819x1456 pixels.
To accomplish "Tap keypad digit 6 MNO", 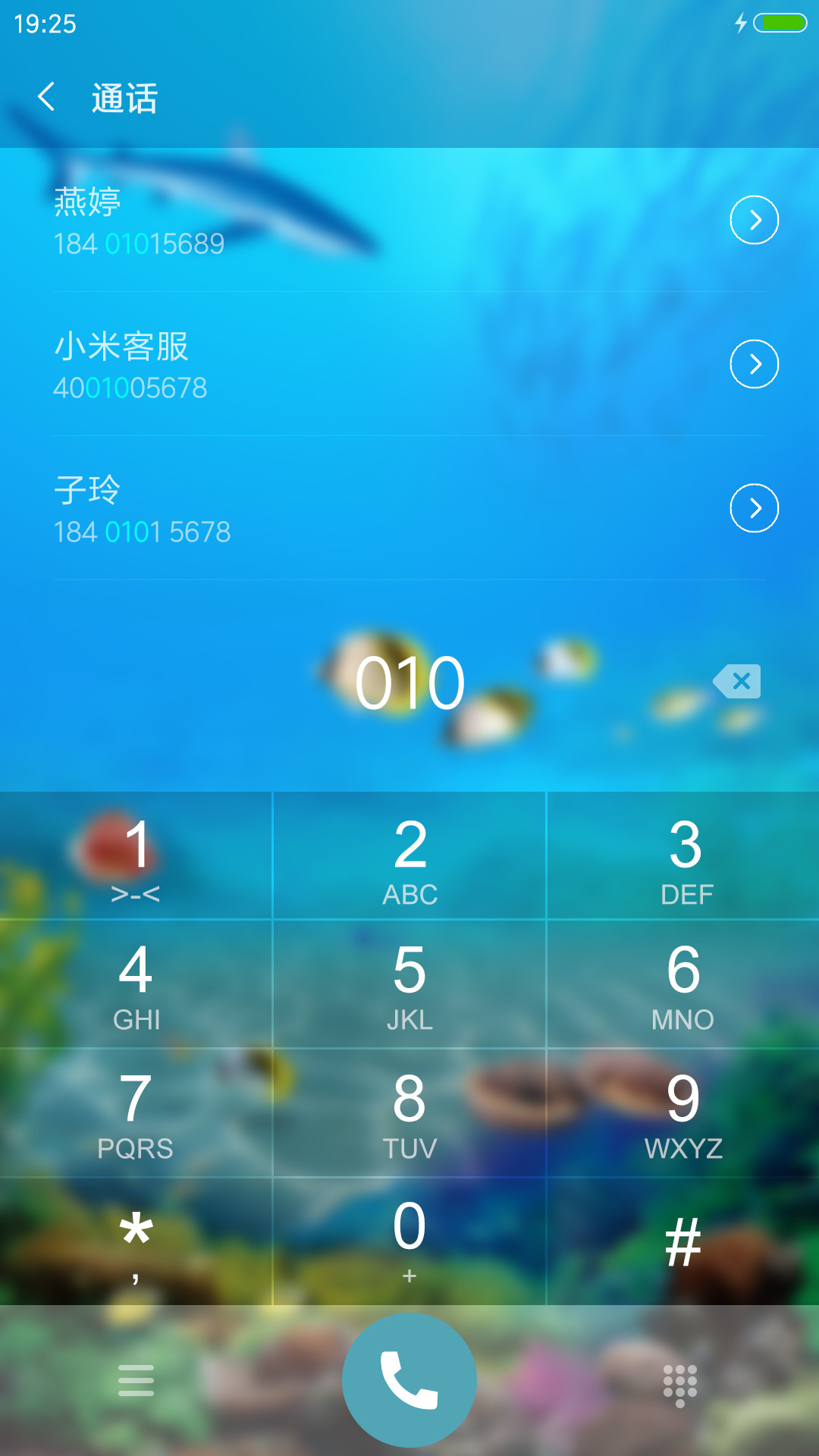I will (x=682, y=984).
